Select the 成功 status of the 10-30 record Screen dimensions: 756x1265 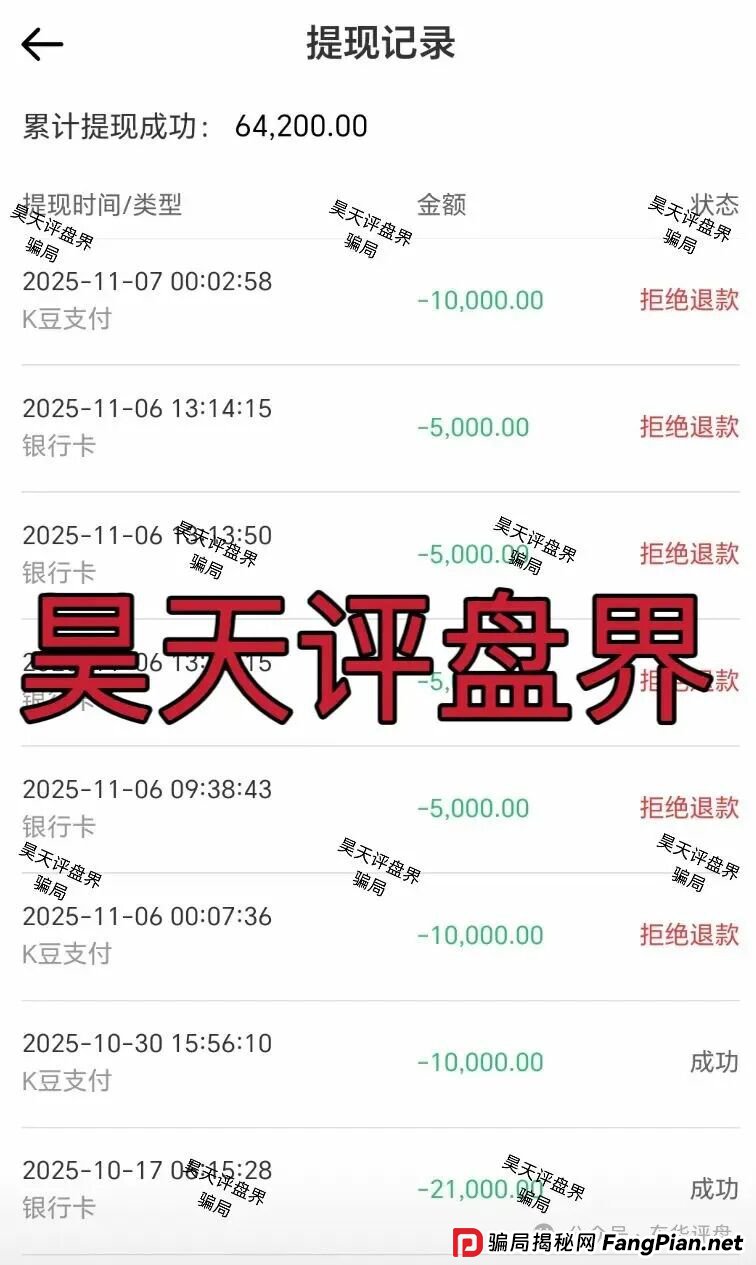(711, 1060)
